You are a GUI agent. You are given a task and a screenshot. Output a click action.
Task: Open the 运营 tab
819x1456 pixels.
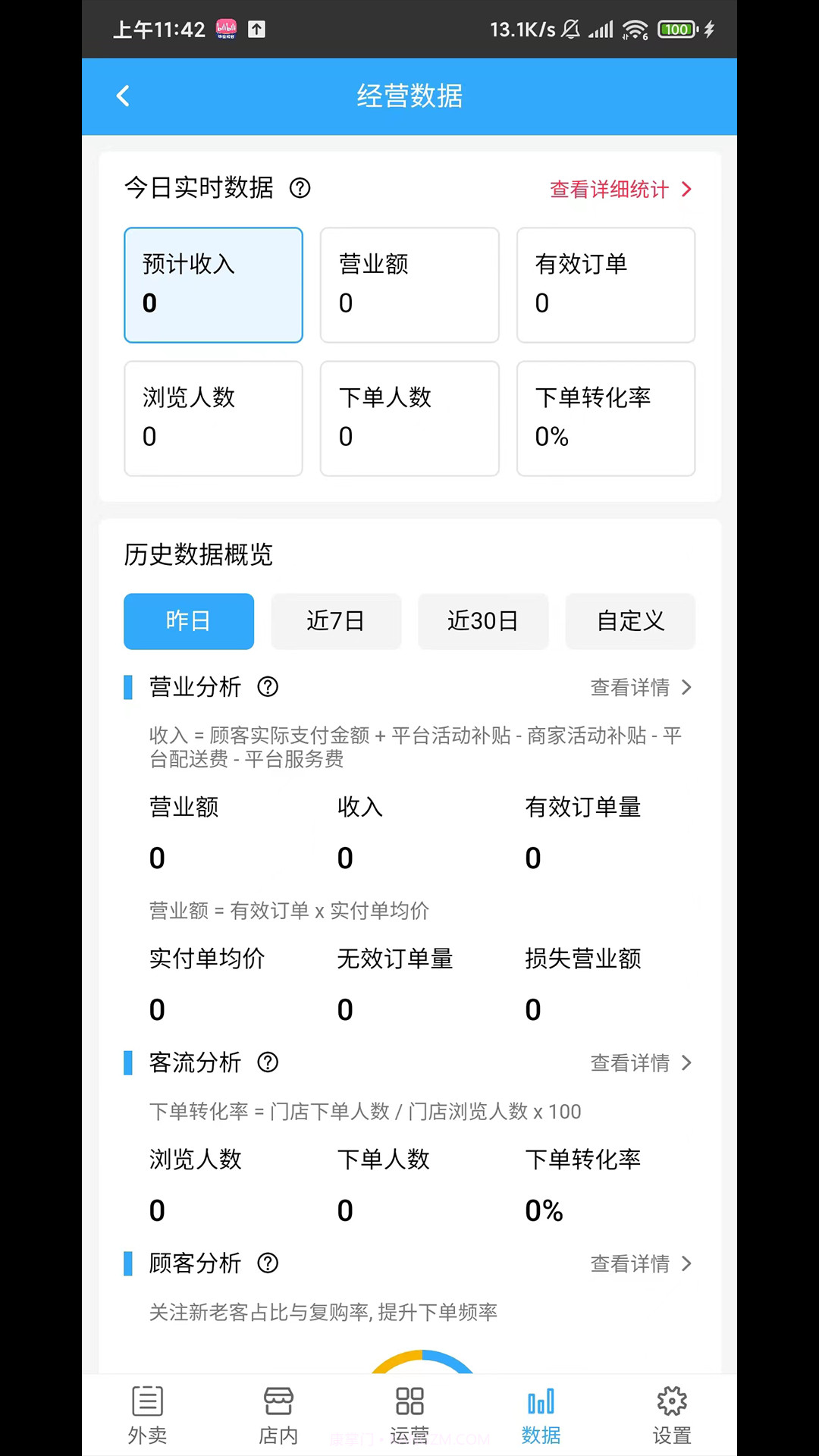(x=409, y=1415)
